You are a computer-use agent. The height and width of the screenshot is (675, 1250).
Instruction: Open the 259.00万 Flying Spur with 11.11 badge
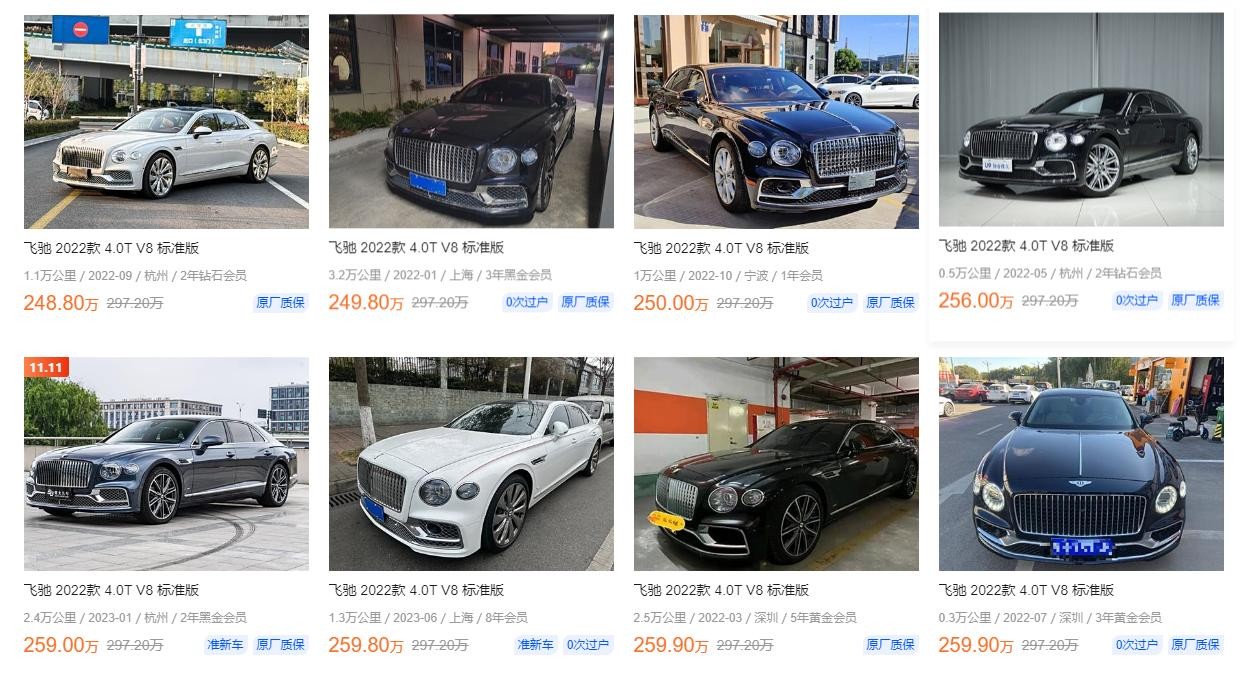(x=166, y=464)
